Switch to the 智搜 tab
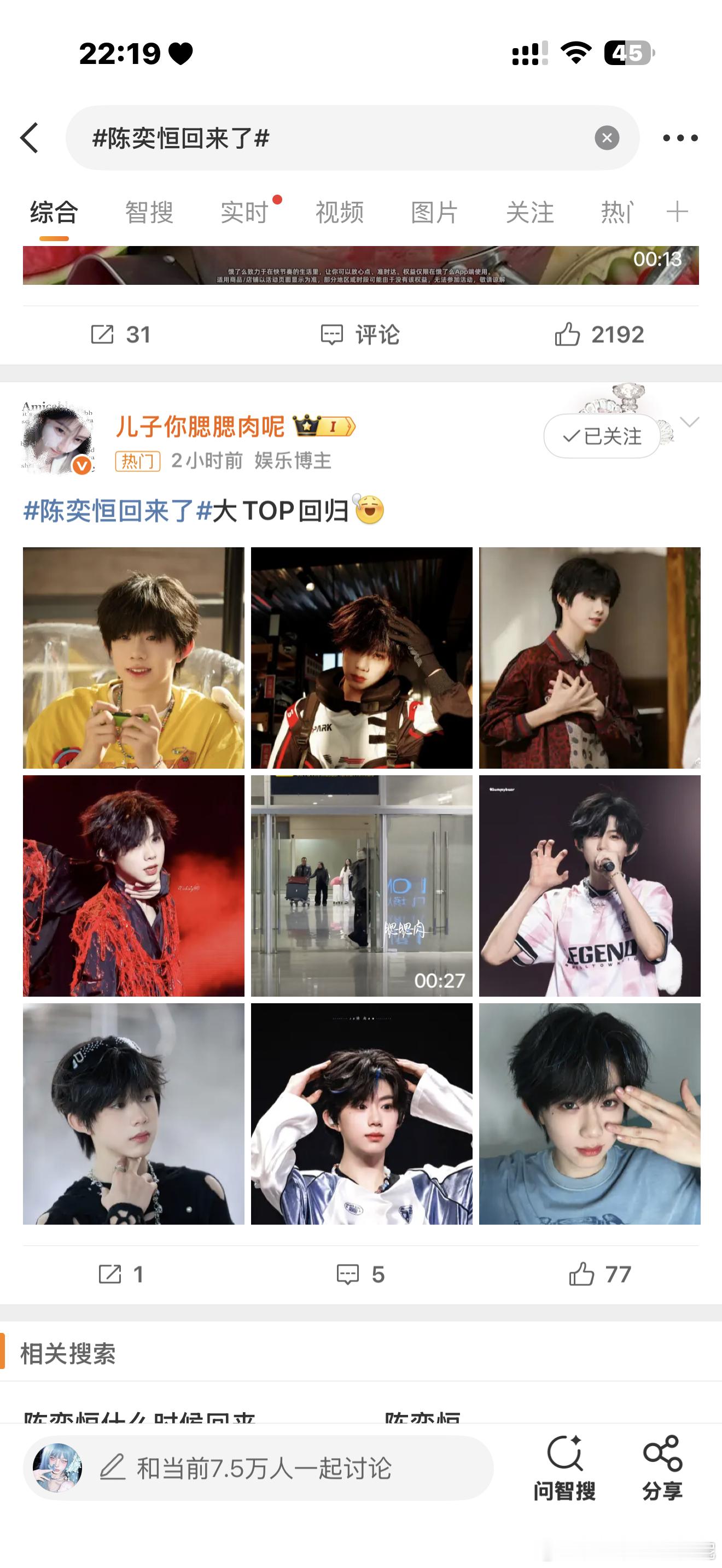The height and width of the screenshot is (1568, 722). coord(149,213)
